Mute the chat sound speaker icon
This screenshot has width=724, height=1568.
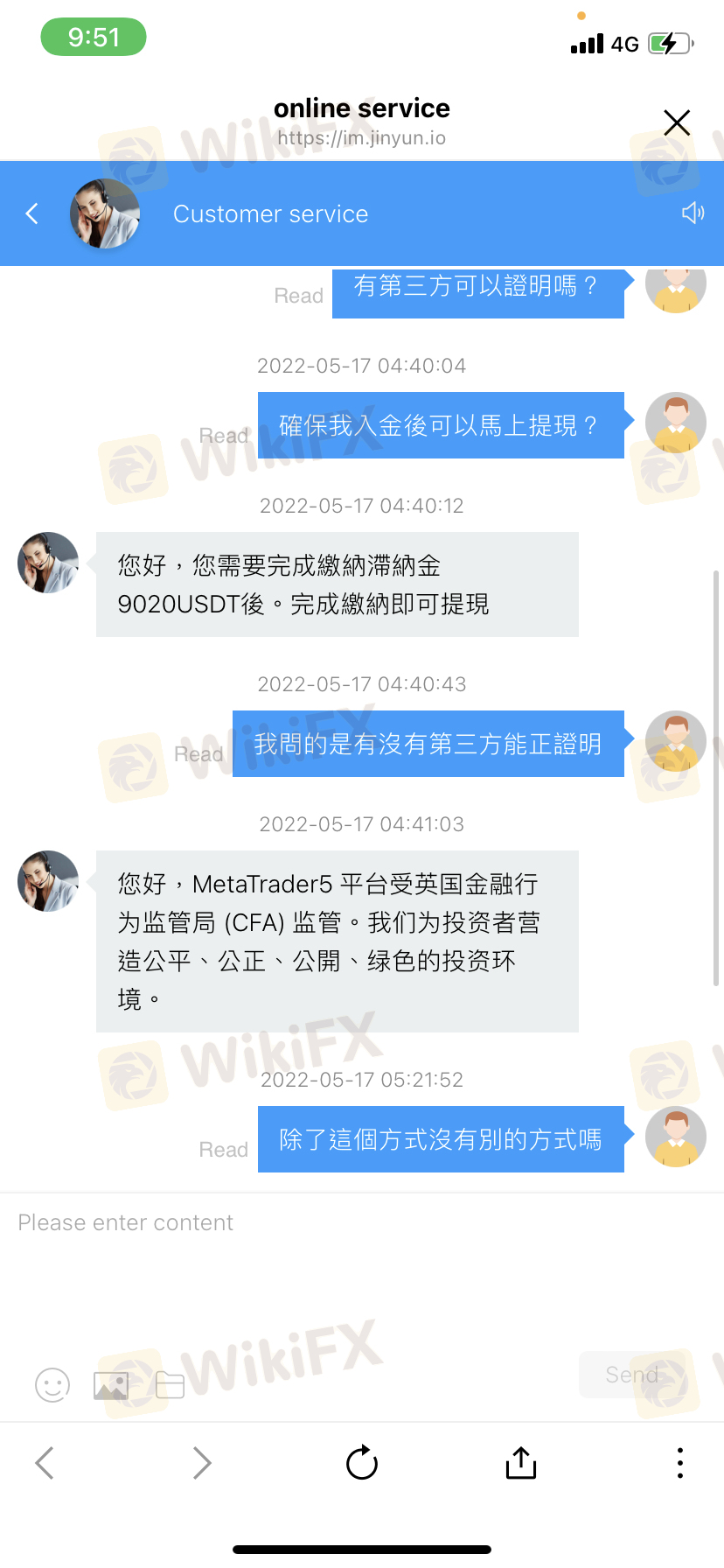click(693, 213)
